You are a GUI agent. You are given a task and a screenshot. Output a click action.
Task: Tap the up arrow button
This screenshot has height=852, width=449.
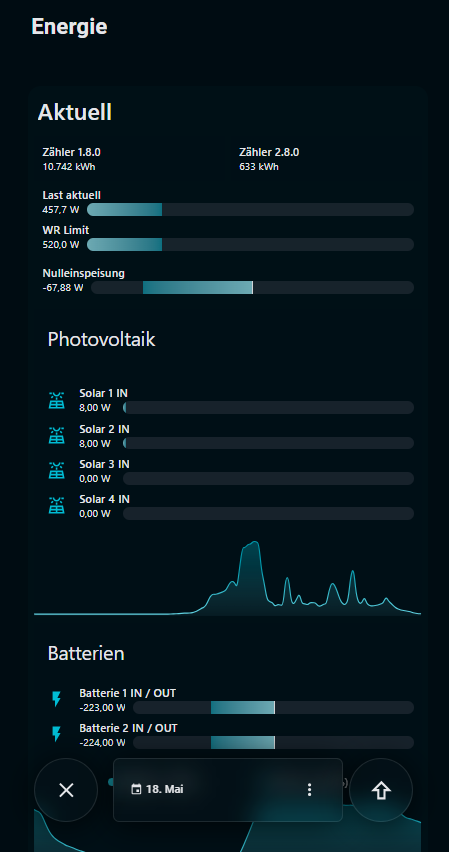tap(381, 790)
